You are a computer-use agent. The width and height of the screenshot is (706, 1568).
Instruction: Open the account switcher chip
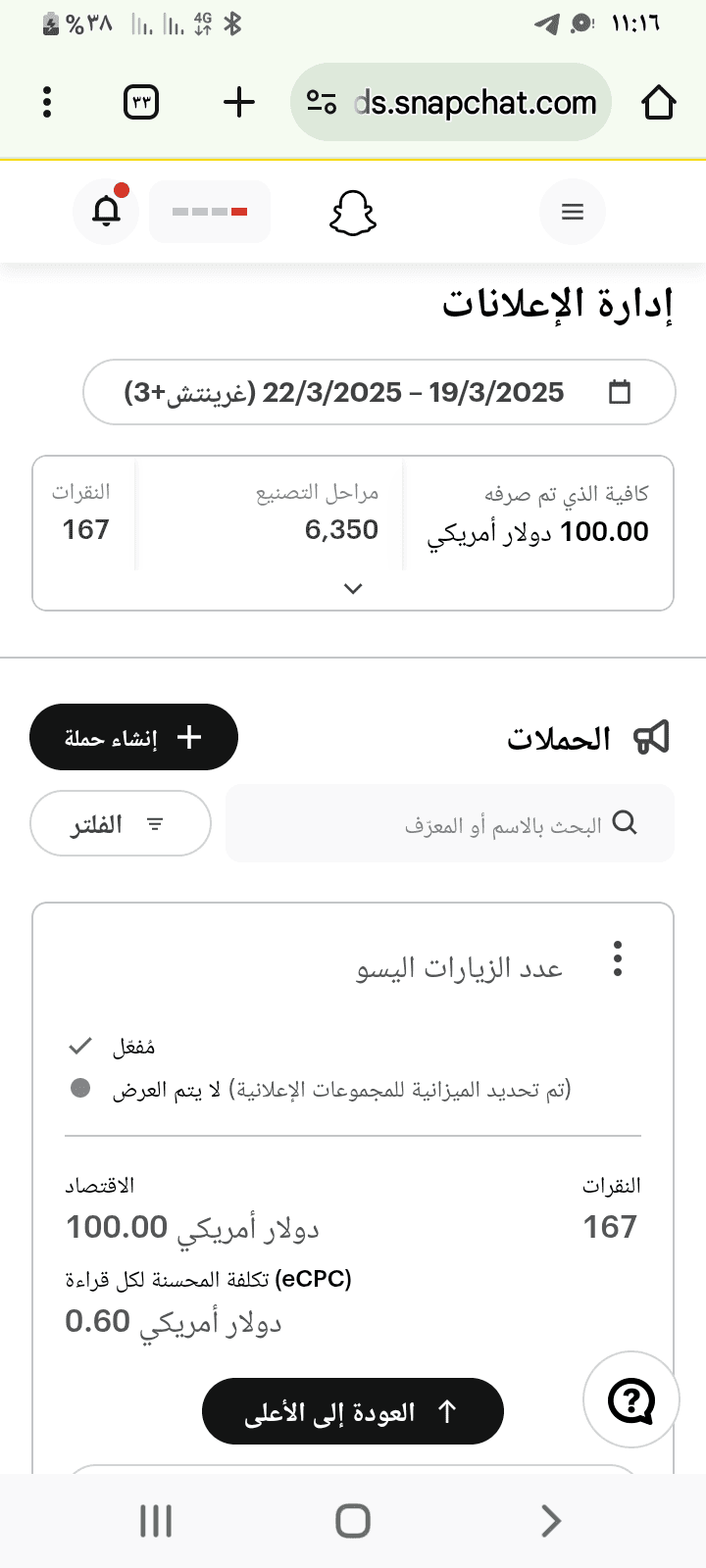click(210, 212)
